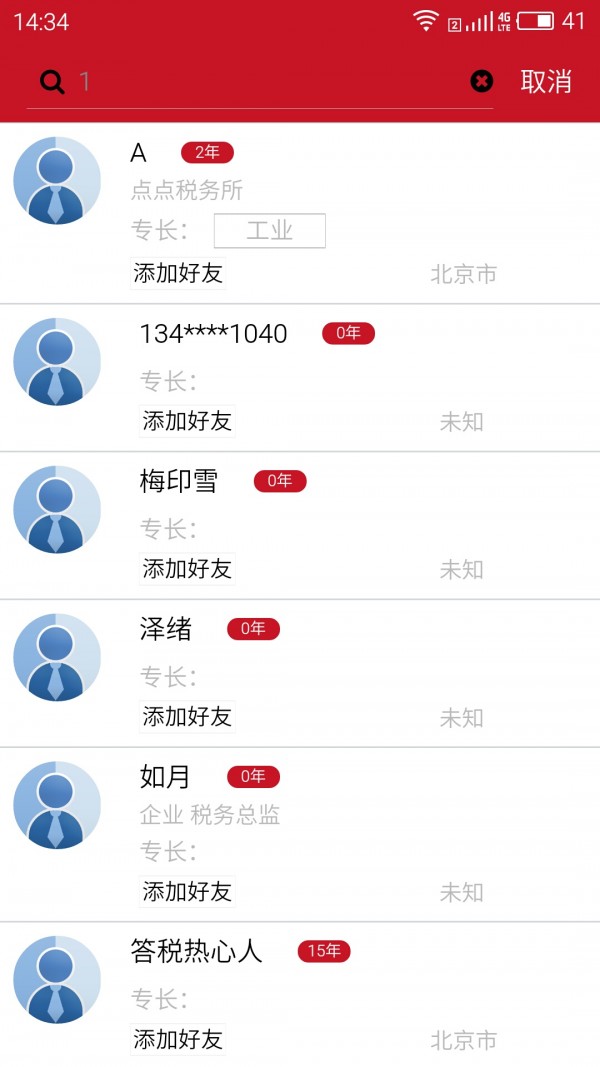Screen dimensions: 600x1067
Task: Open 如月's profile page
Action: [x=57, y=805]
